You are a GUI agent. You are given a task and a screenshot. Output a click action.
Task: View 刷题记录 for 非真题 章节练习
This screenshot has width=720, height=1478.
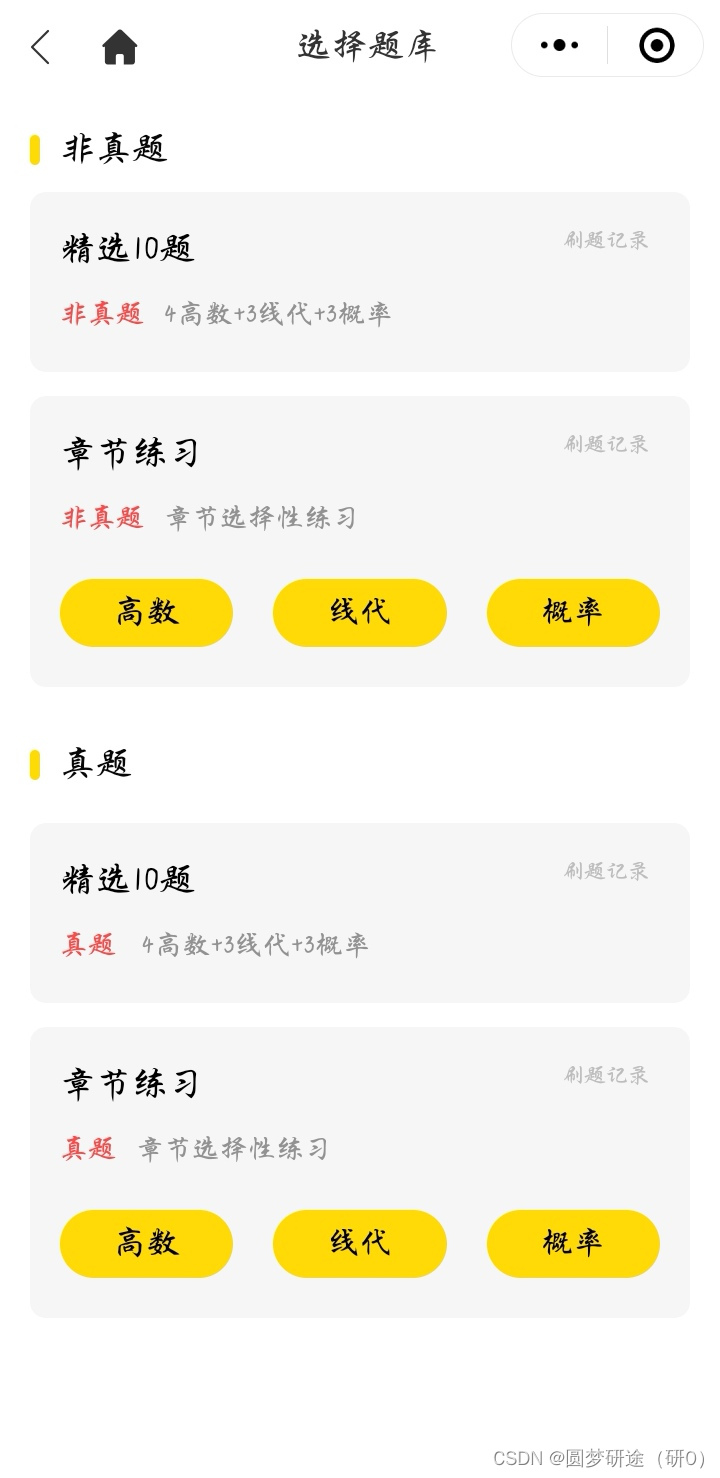(606, 444)
